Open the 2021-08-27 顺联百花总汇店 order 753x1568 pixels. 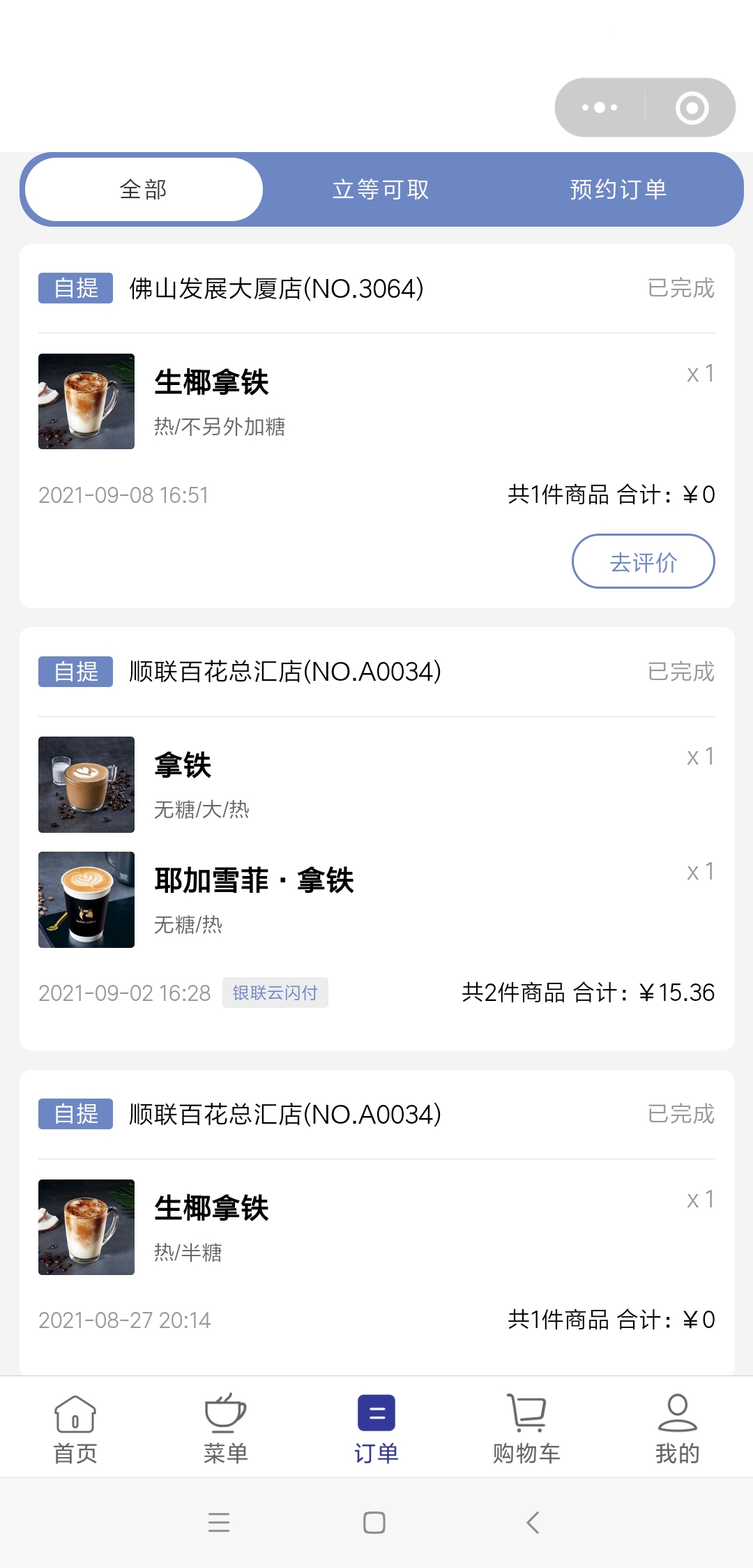tap(376, 1228)
